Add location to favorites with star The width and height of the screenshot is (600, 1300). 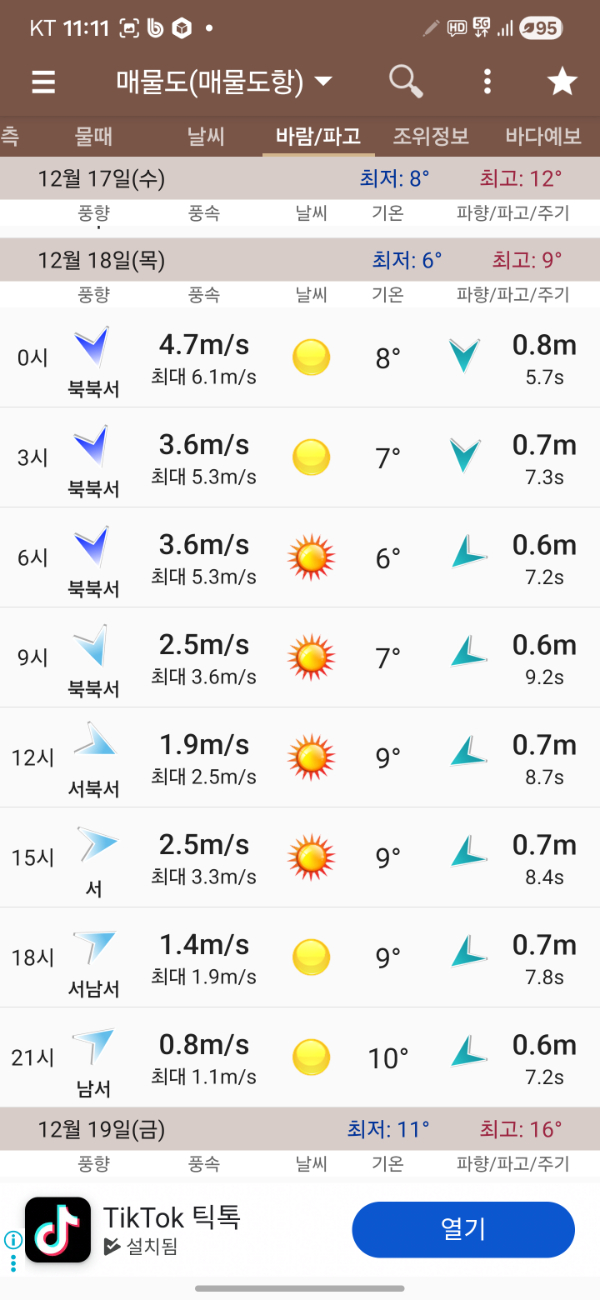click(x=562, y=82)
